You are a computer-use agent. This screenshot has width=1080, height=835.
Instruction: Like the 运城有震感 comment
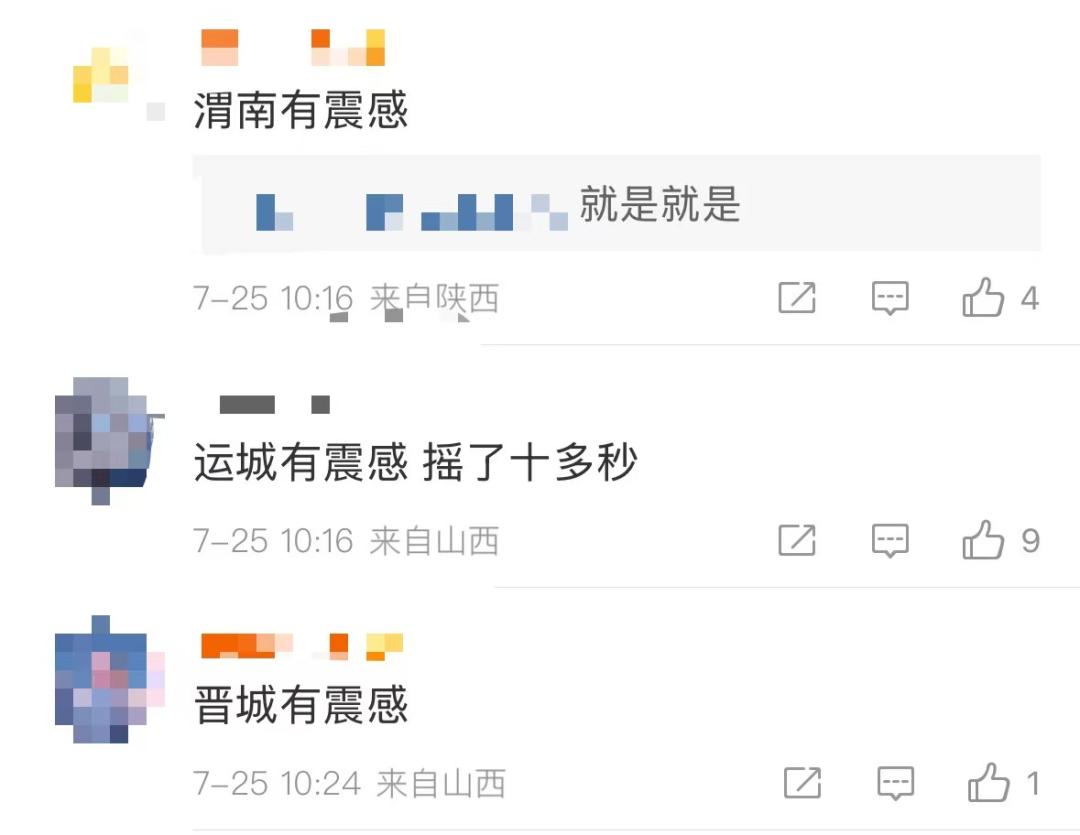(x=983, y=541)
